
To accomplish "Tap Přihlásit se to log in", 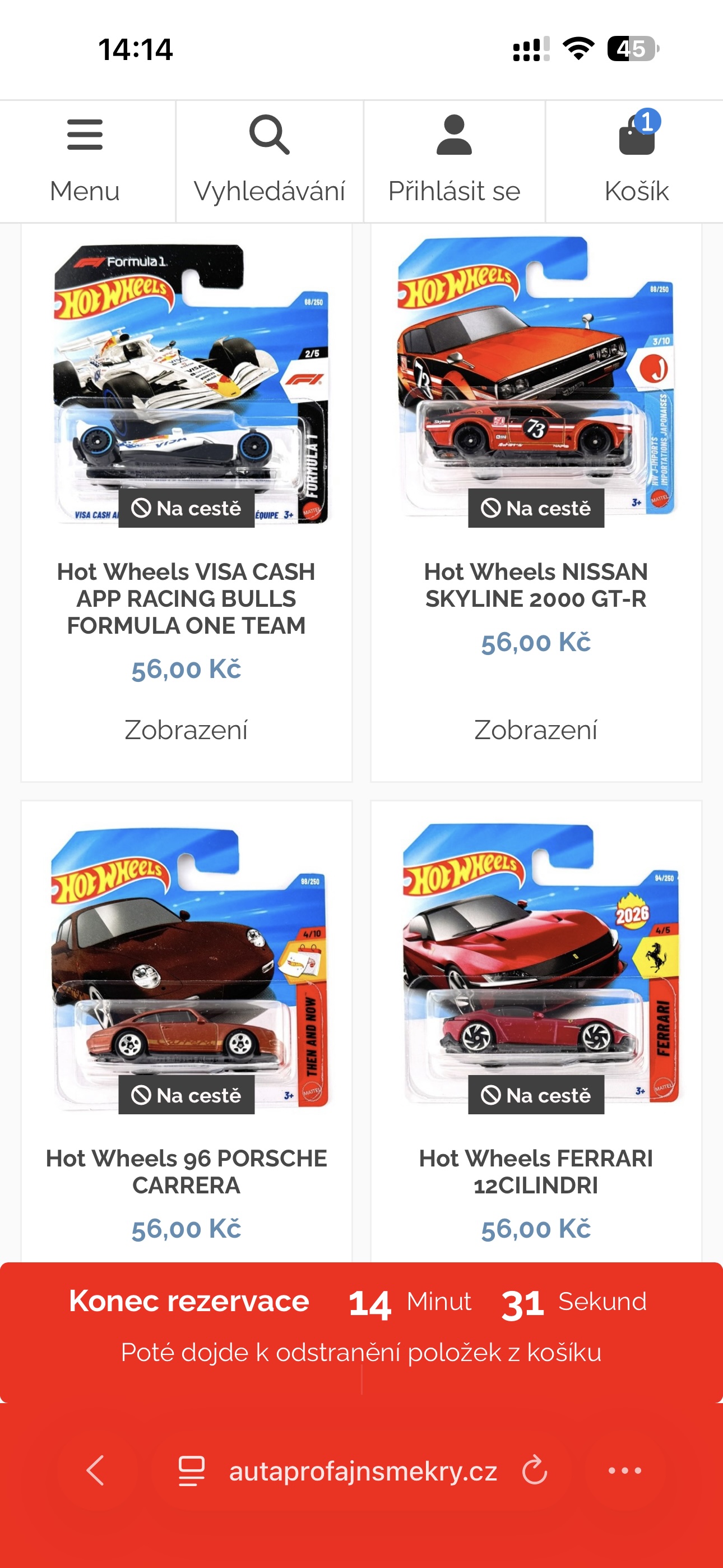I will coord(454,161).
